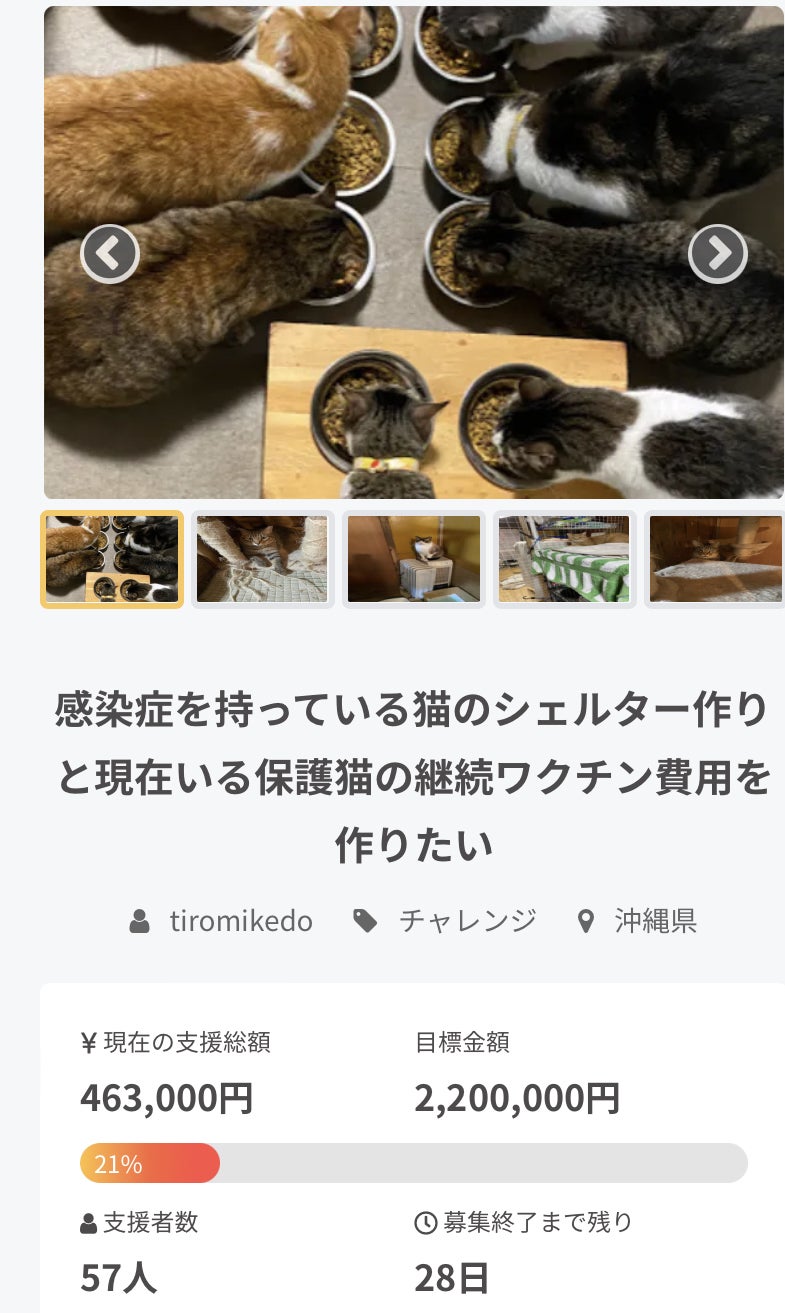This screenshot has width=785, height=1313.
Task: Advance to the next carousel photo
Action: click(x=717, y=254)
